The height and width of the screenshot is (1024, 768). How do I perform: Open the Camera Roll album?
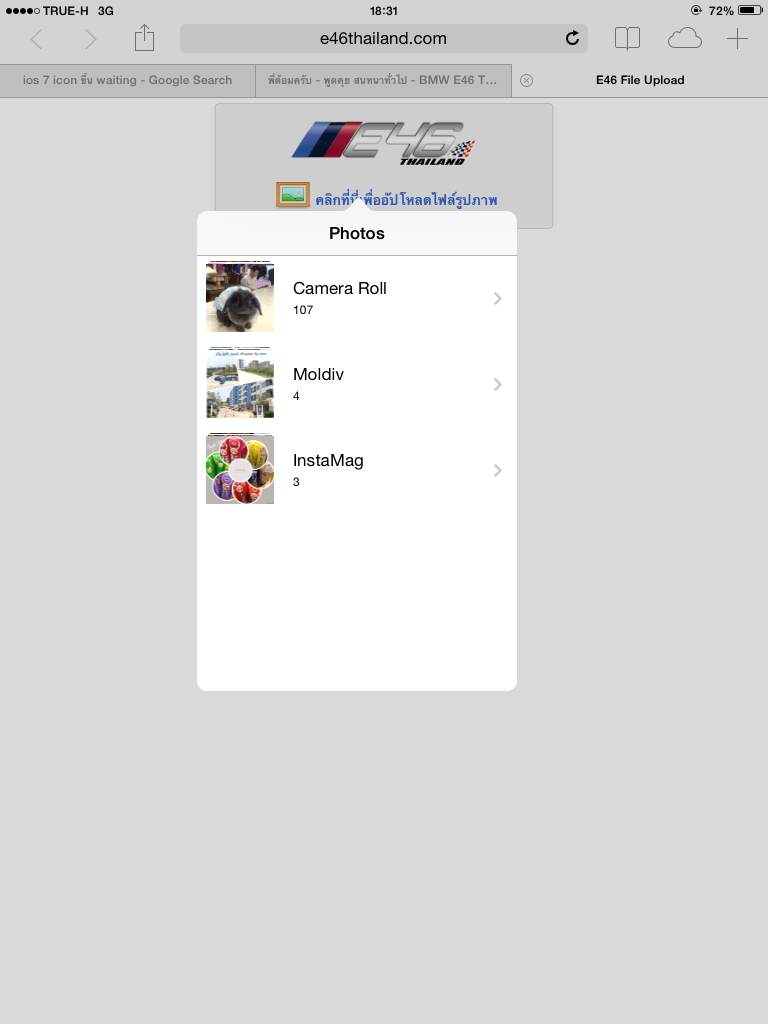[356, 298]
